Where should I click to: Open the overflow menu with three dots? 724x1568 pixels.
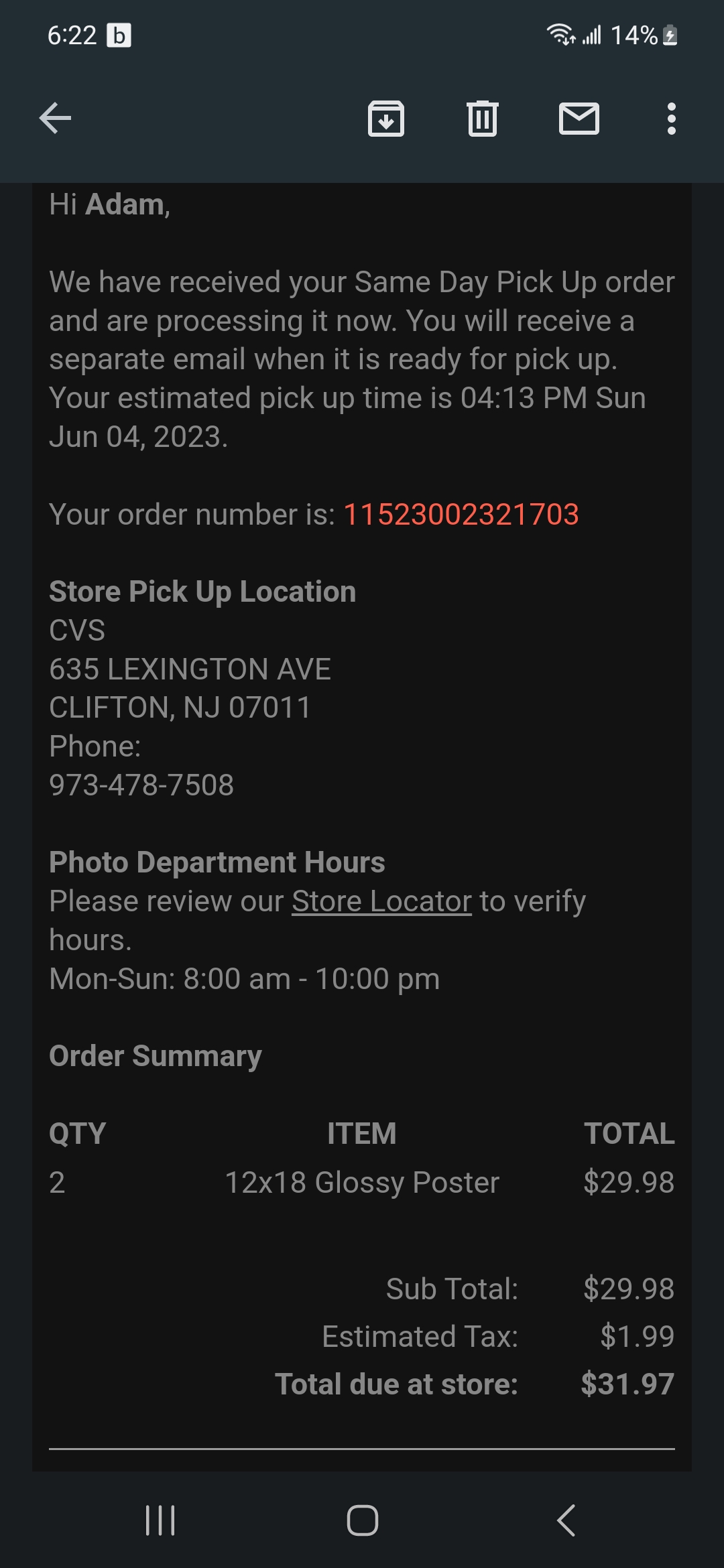[x=671, y=119]
